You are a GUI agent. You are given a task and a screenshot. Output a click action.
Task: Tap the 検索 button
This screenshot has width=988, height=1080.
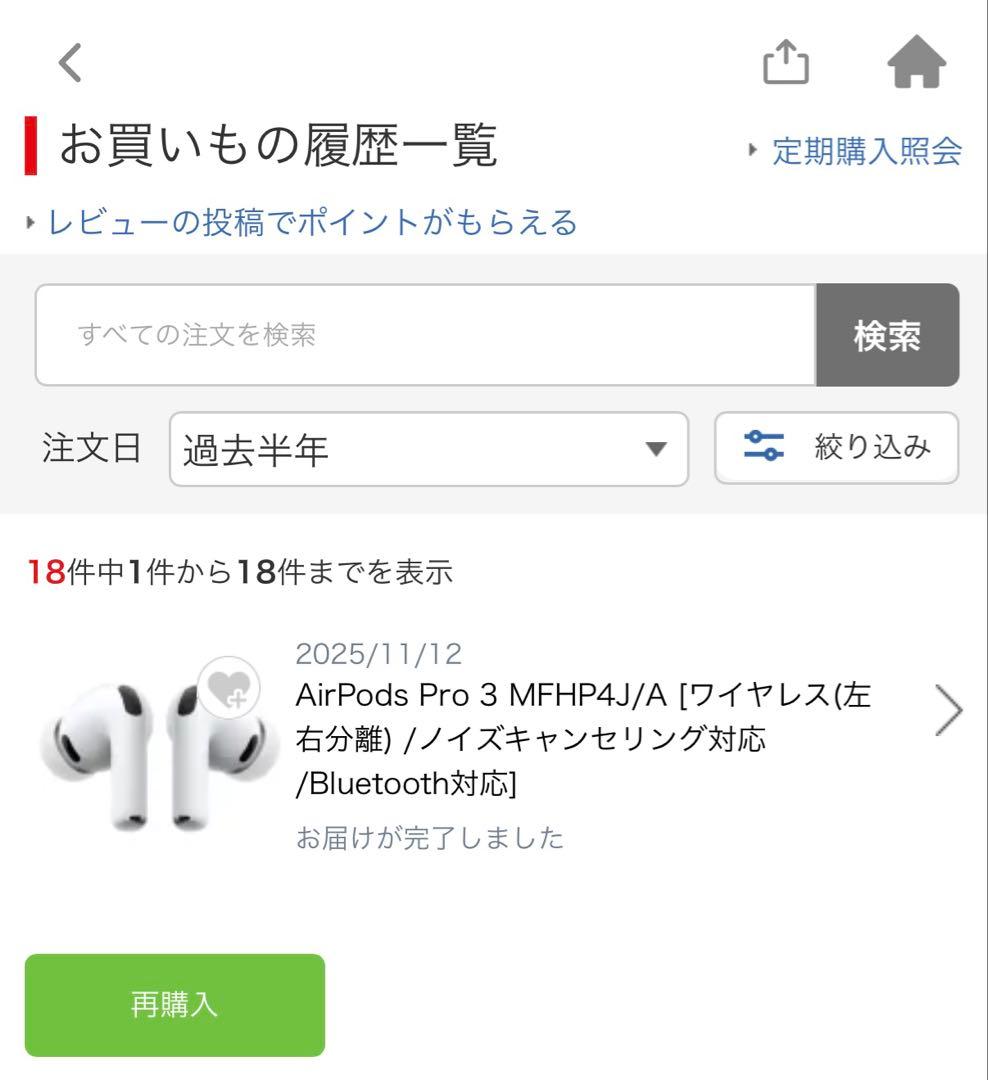887,335
